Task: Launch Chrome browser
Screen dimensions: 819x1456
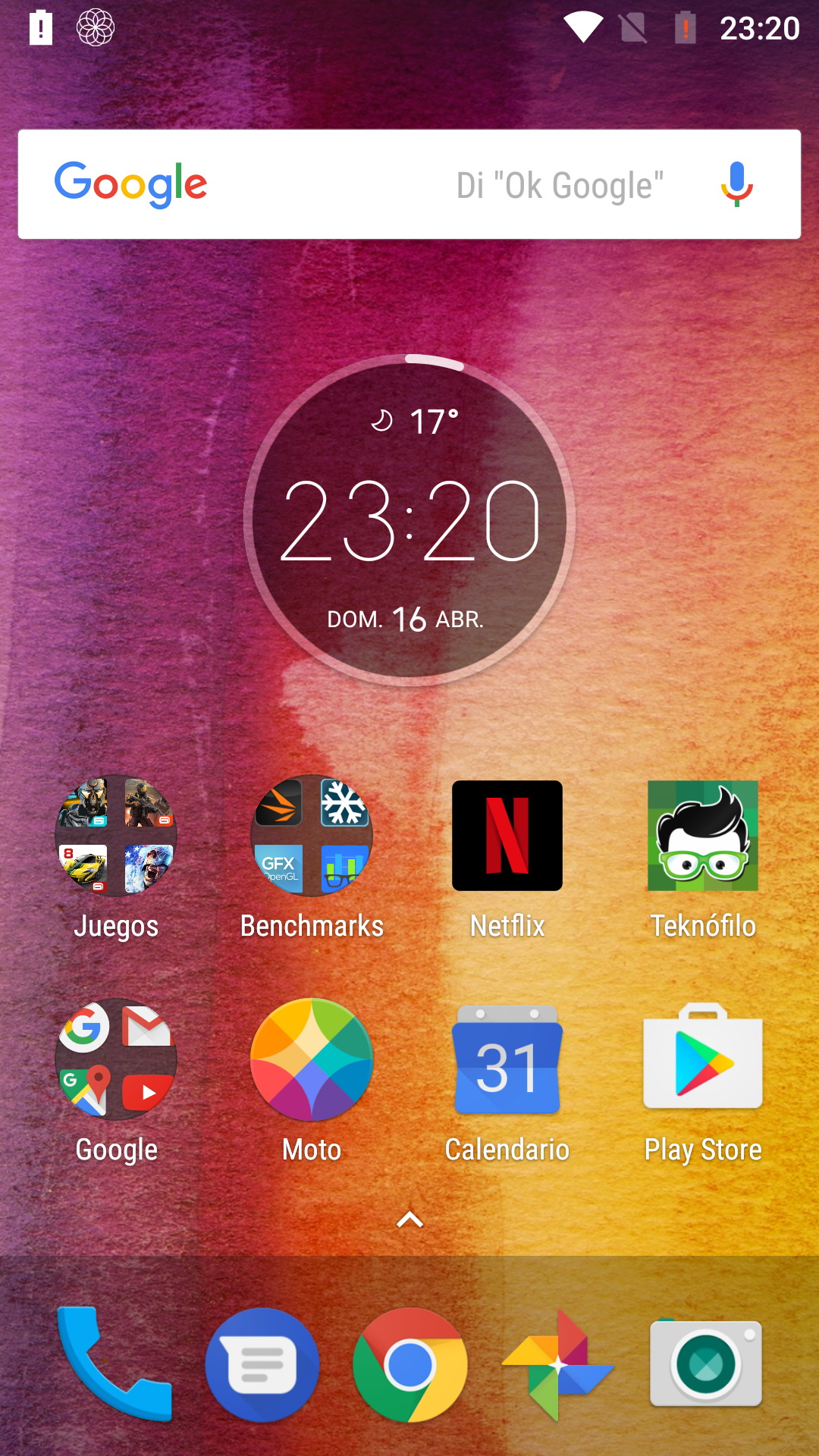Action: [409, 1365]
